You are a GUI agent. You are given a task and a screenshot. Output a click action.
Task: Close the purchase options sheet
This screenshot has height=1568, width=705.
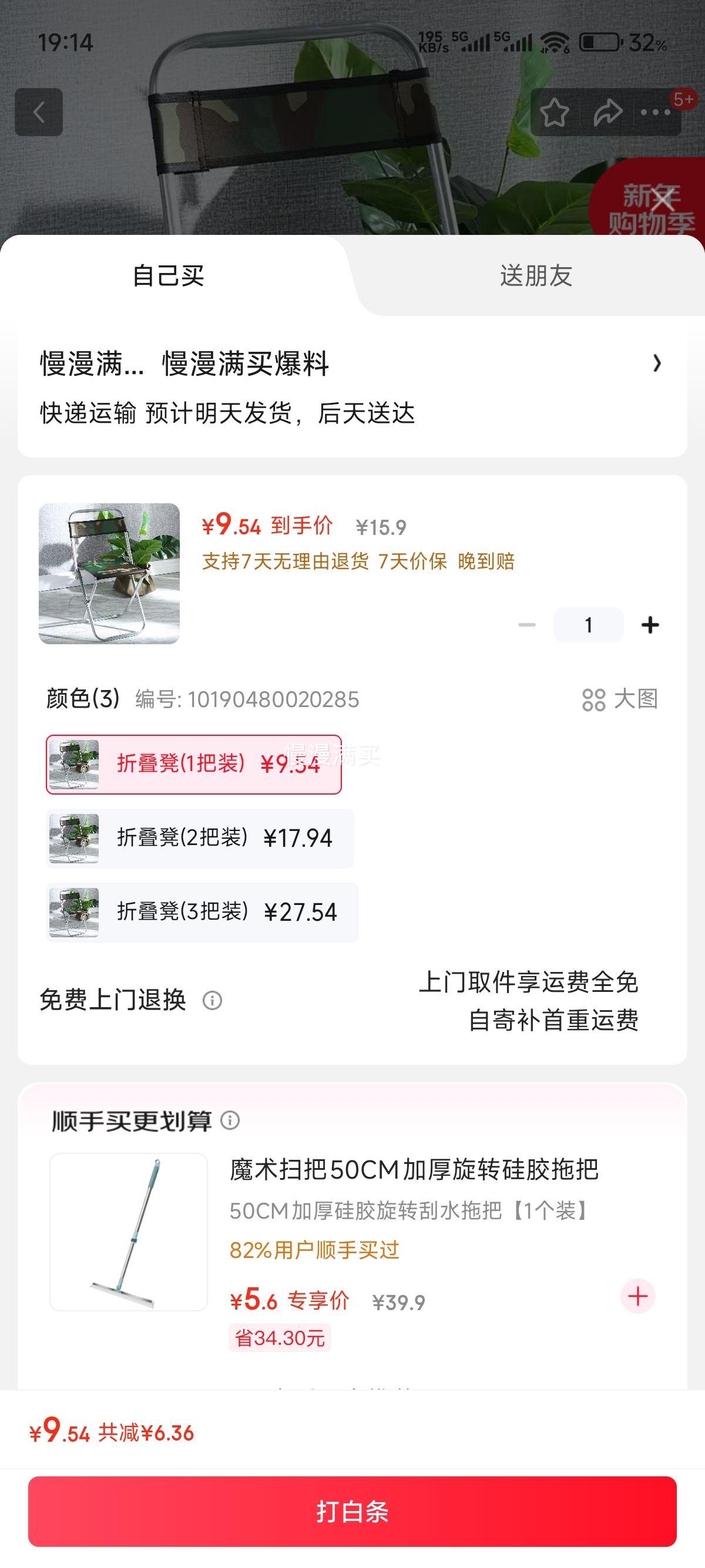(x=663, y=199)
